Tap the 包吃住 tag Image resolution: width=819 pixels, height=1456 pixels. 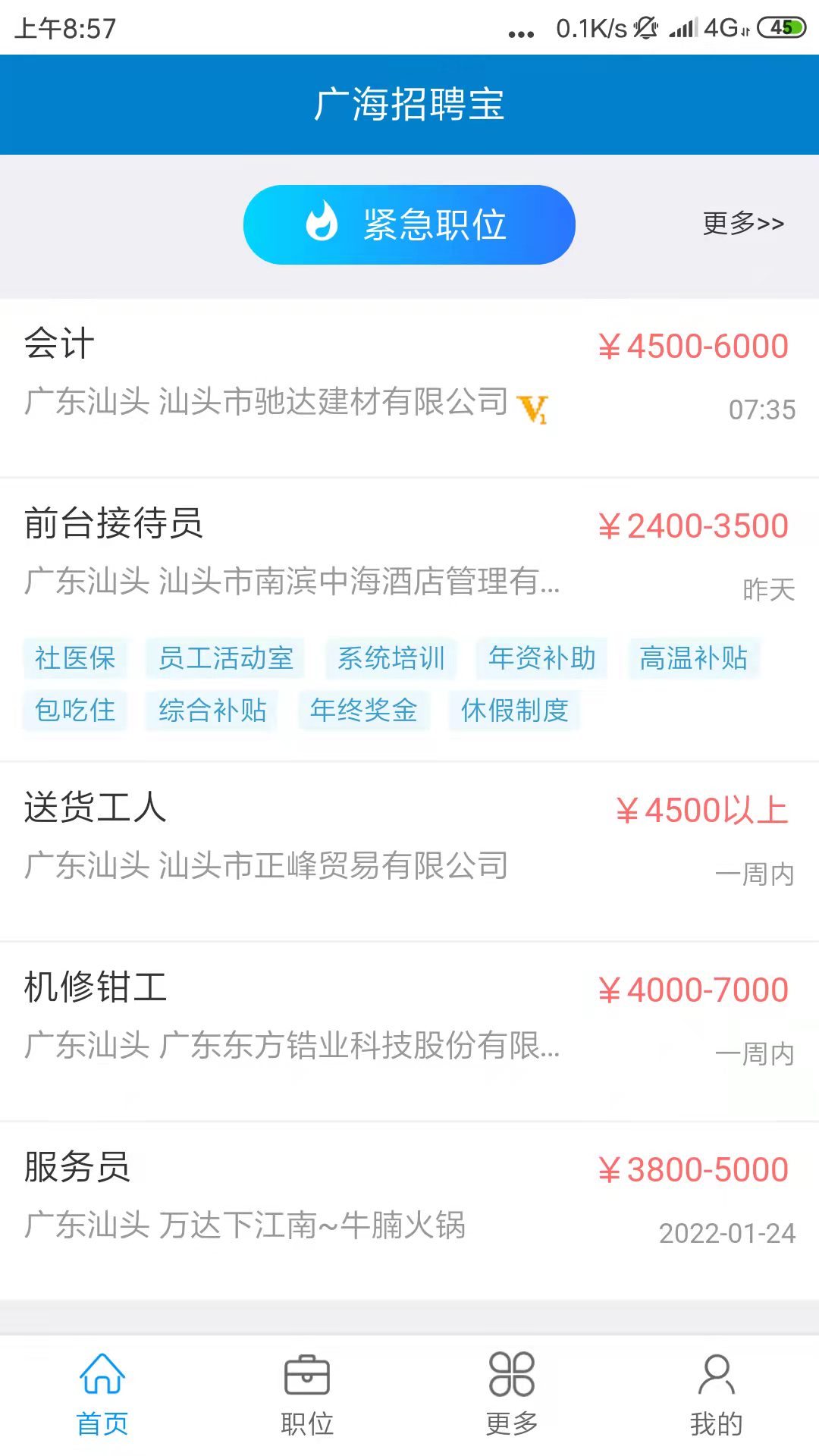coord(74,711)
